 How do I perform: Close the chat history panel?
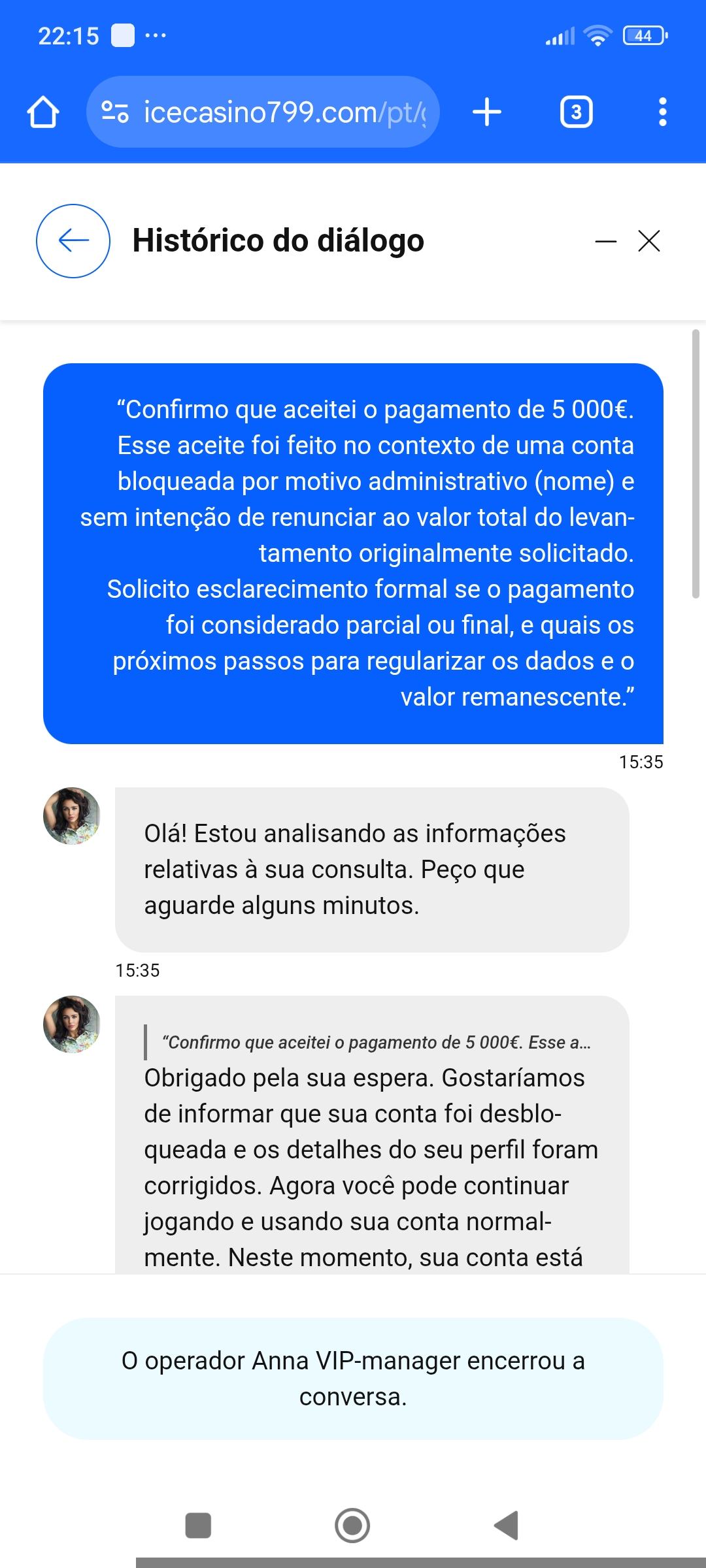[649, 241]
